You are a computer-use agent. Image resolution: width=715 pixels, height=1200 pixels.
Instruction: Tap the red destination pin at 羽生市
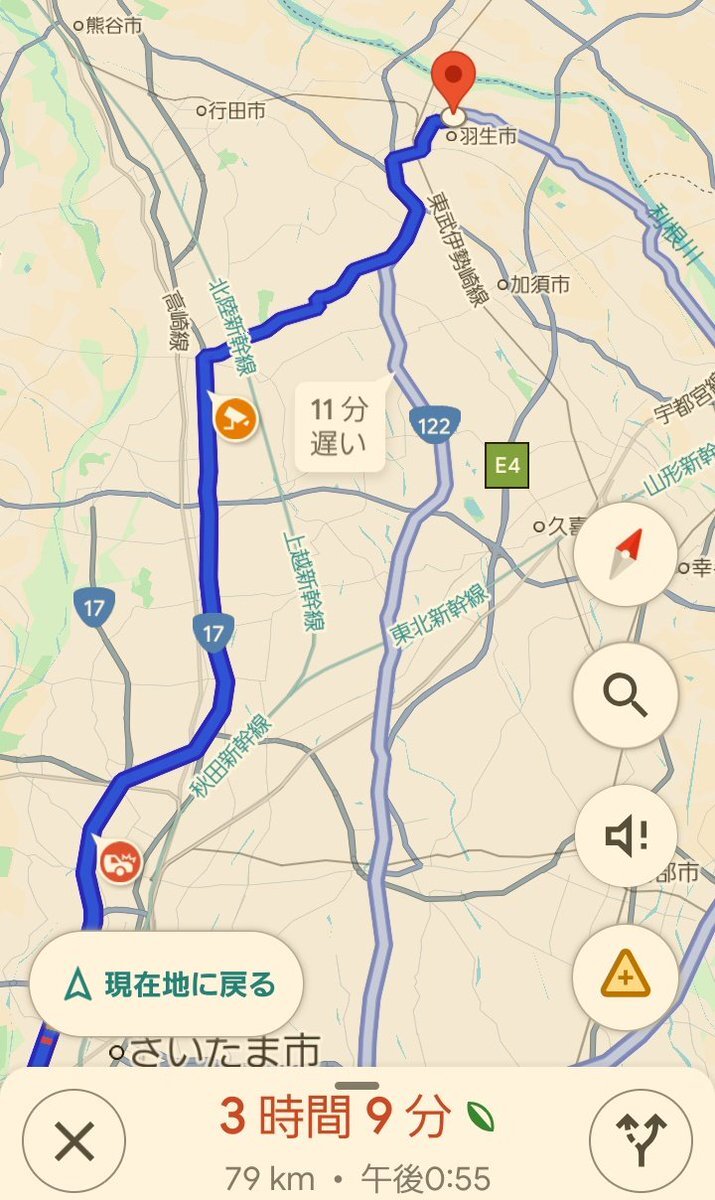[x=454, y=82]
